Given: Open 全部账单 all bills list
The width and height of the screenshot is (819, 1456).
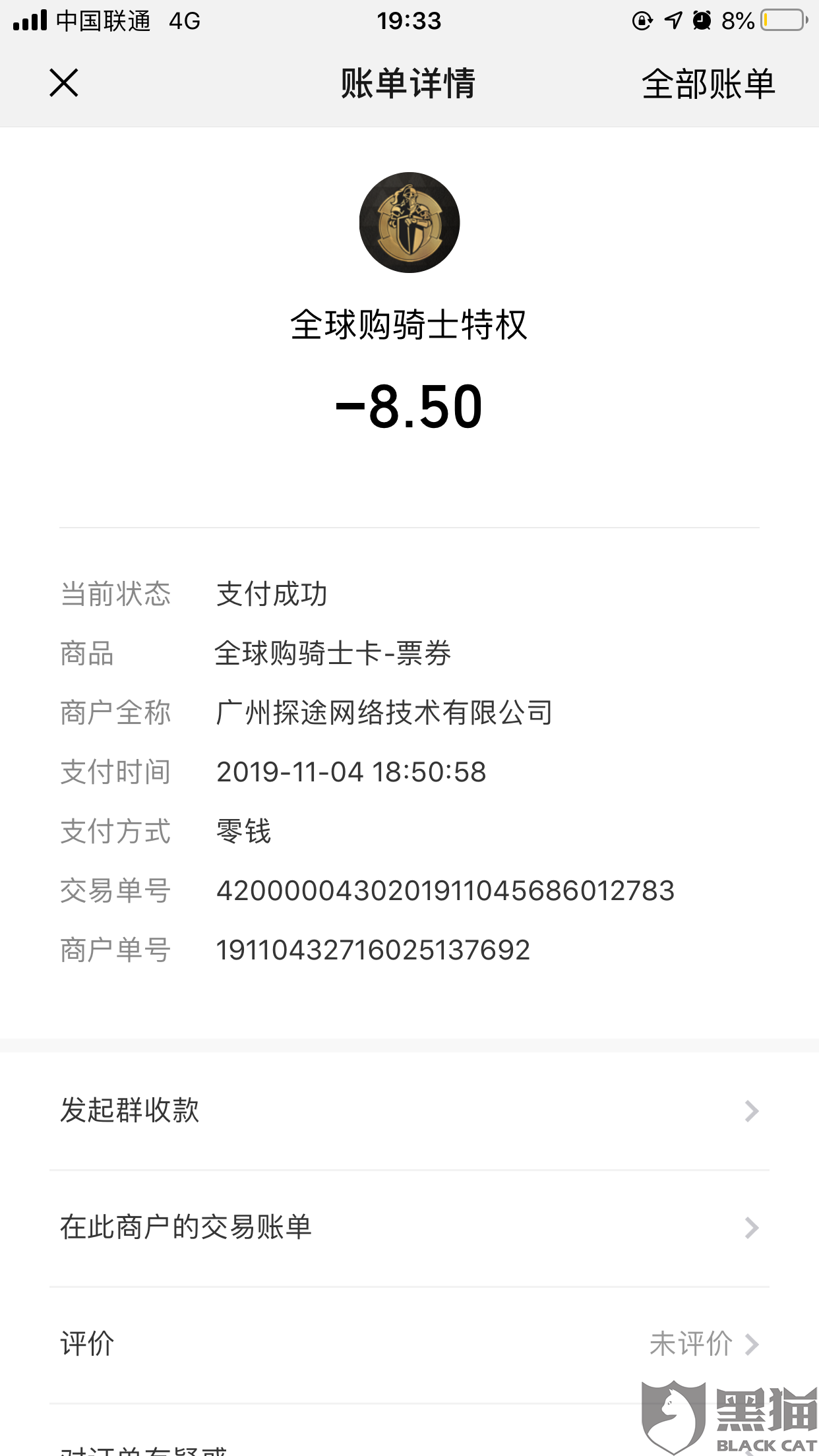Looking at the screenshot, I should (708, 84).
